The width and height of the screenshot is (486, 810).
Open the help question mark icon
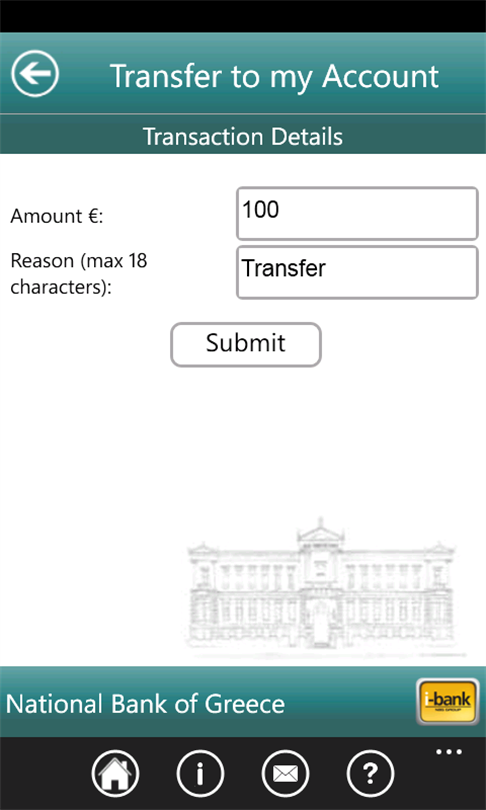pyautogui.click(x=370, y=773)
